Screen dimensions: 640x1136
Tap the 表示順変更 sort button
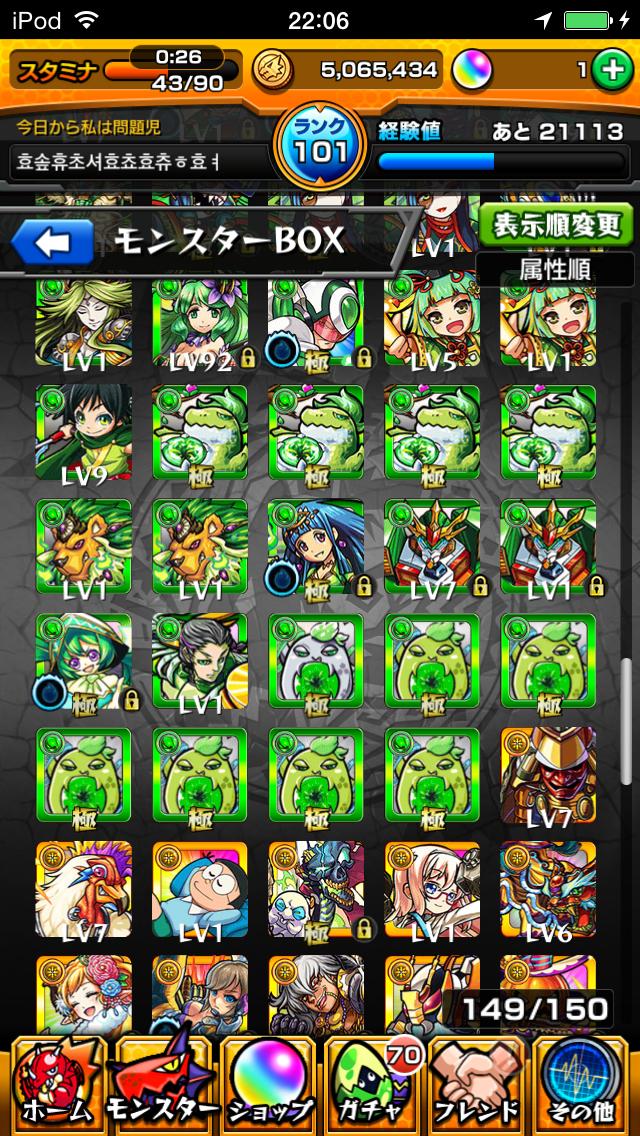pos(556,226)
